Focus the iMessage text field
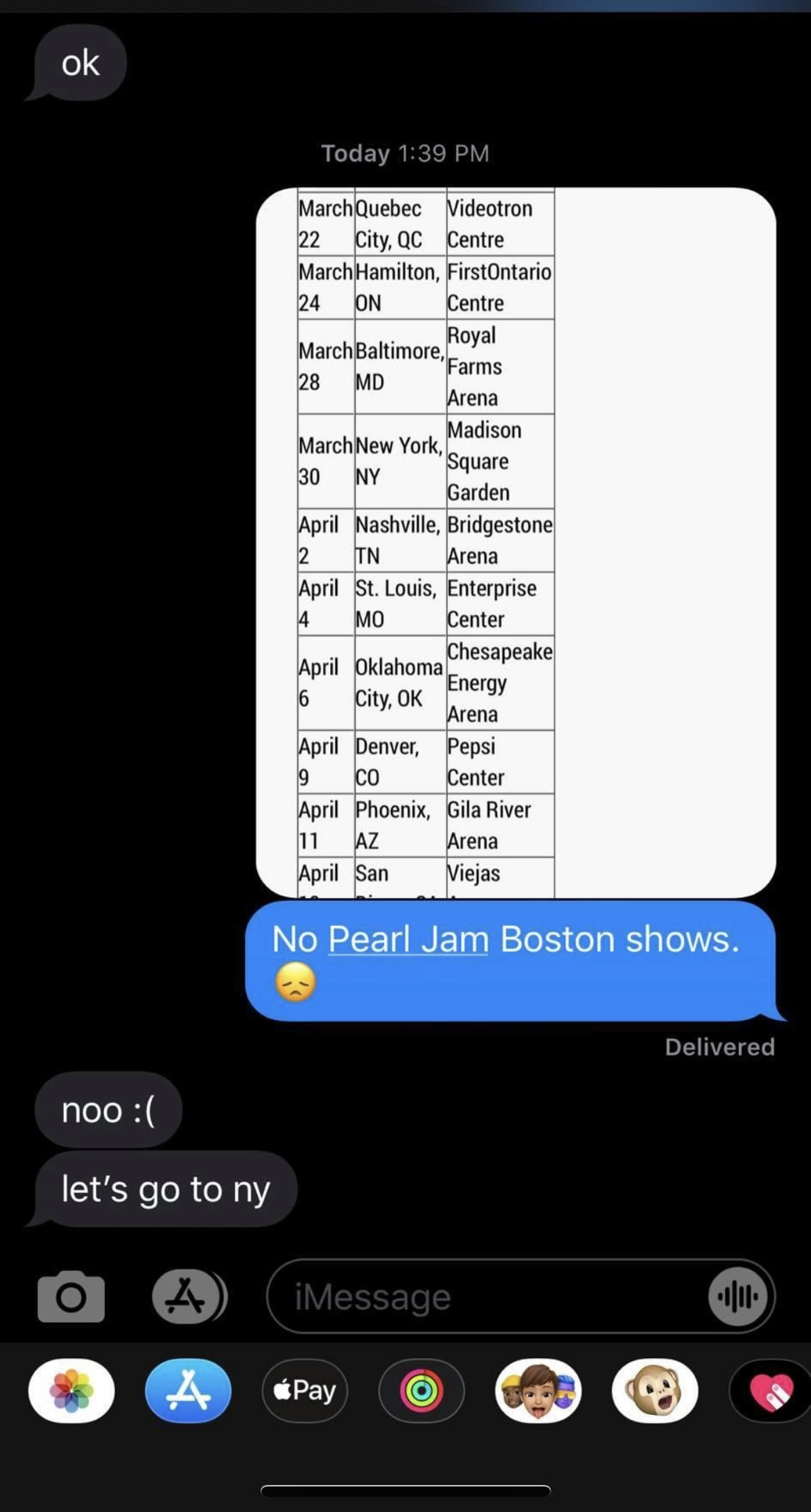 485,1296
